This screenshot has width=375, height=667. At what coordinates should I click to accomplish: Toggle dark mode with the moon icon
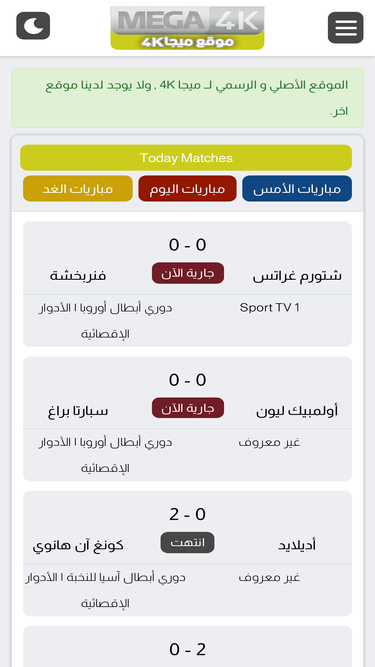click(33, 26)
